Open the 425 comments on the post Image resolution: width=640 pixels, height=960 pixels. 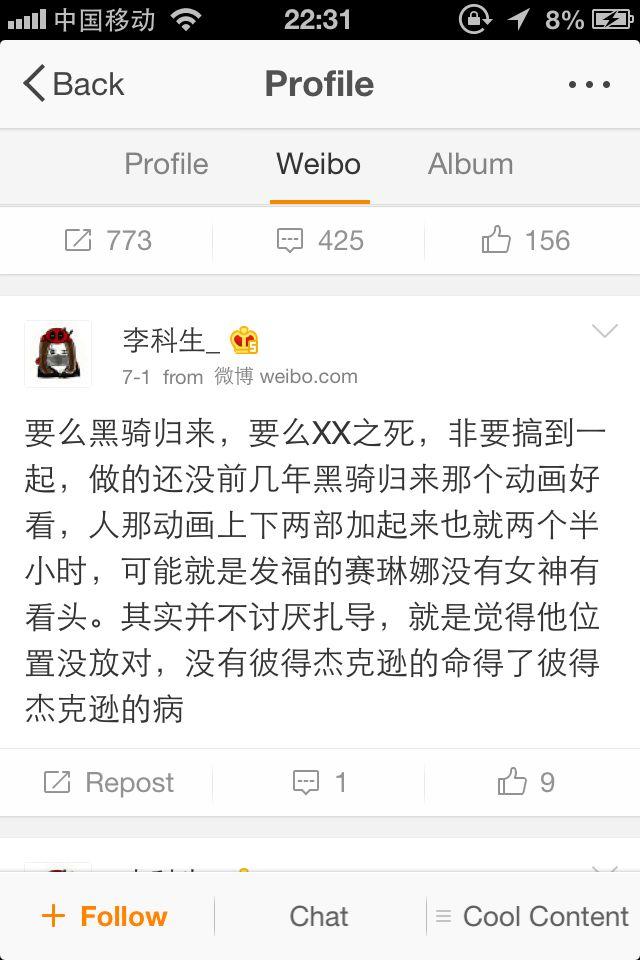click(319, 240)
